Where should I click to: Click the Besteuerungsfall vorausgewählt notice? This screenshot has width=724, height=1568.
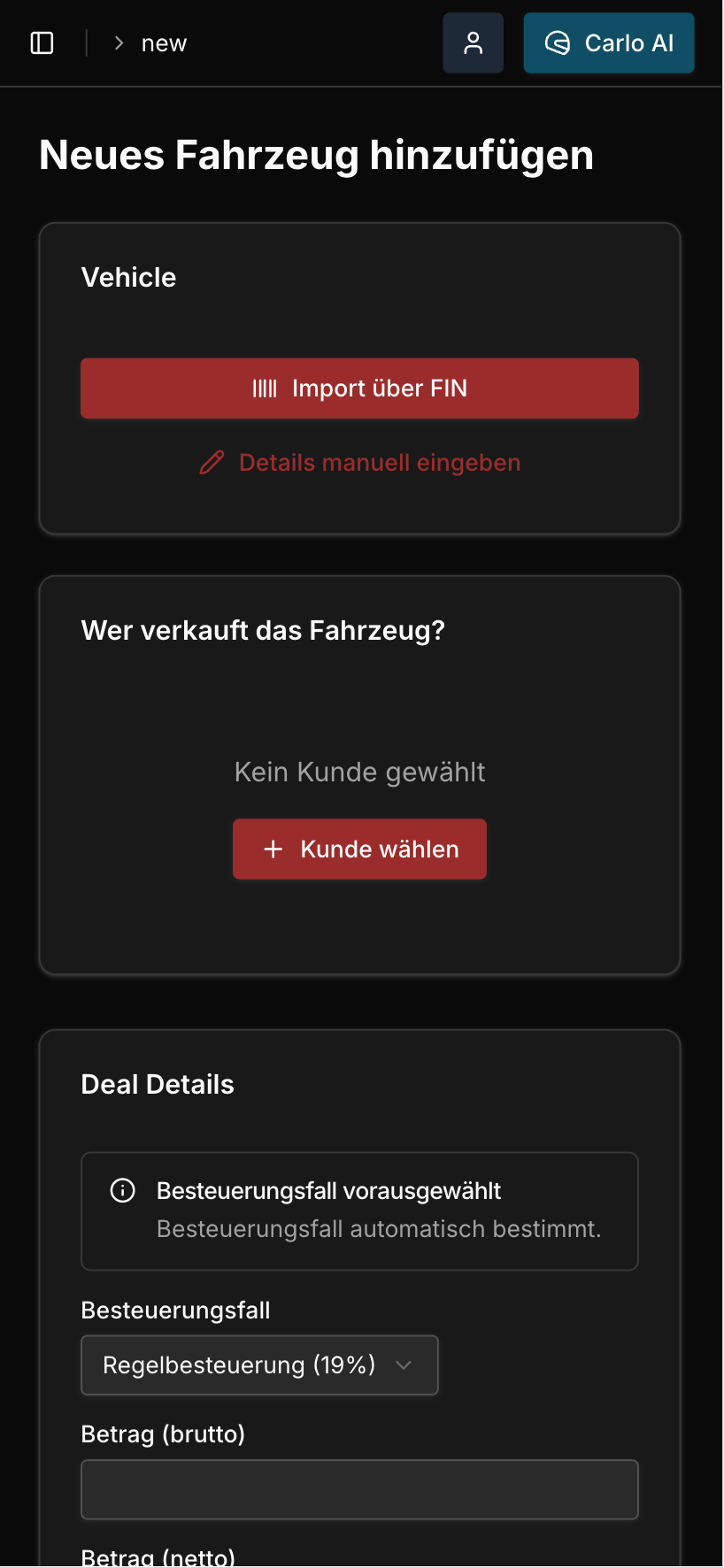click(359, 1211)
